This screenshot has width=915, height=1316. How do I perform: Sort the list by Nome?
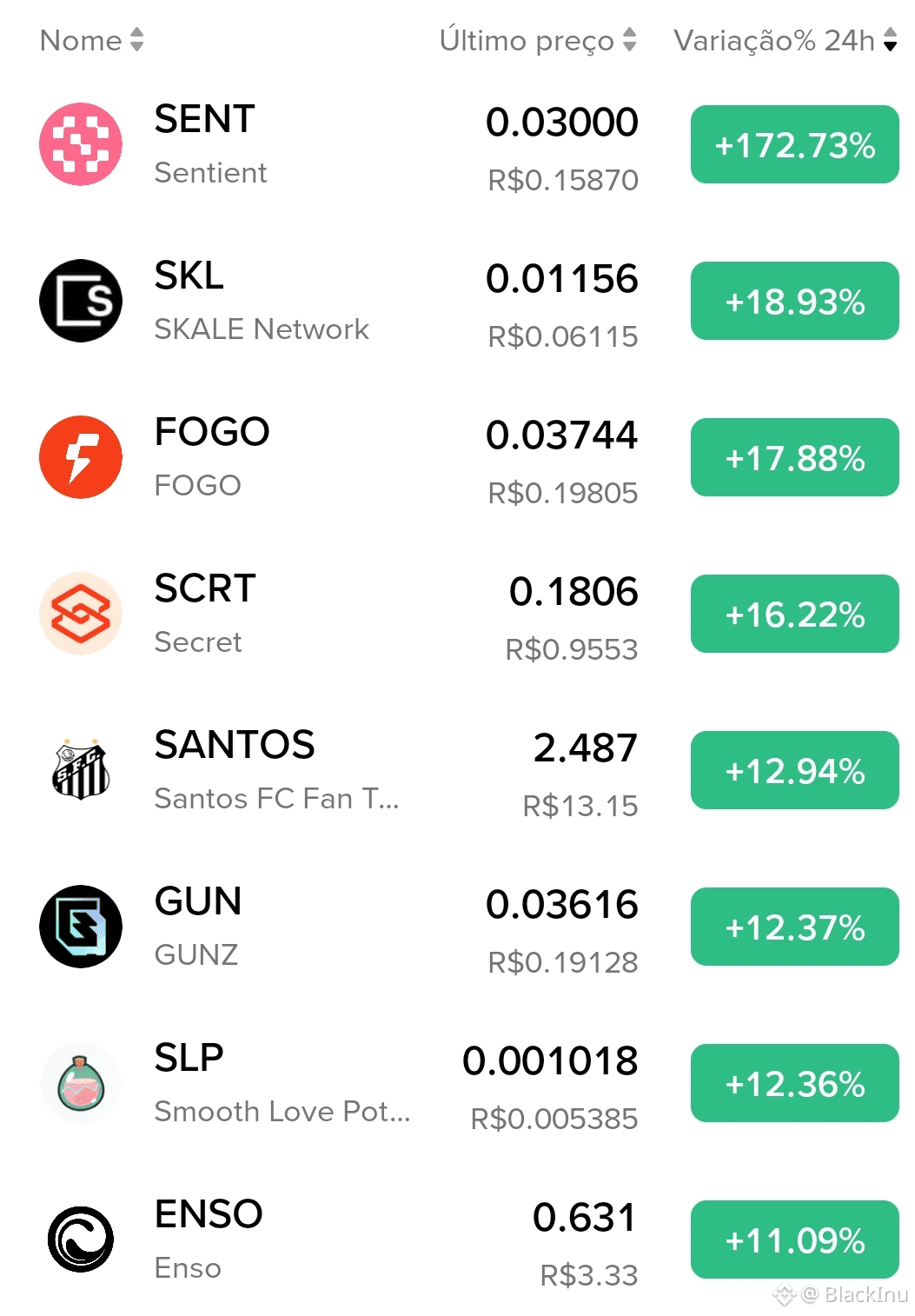pos(91,40)
